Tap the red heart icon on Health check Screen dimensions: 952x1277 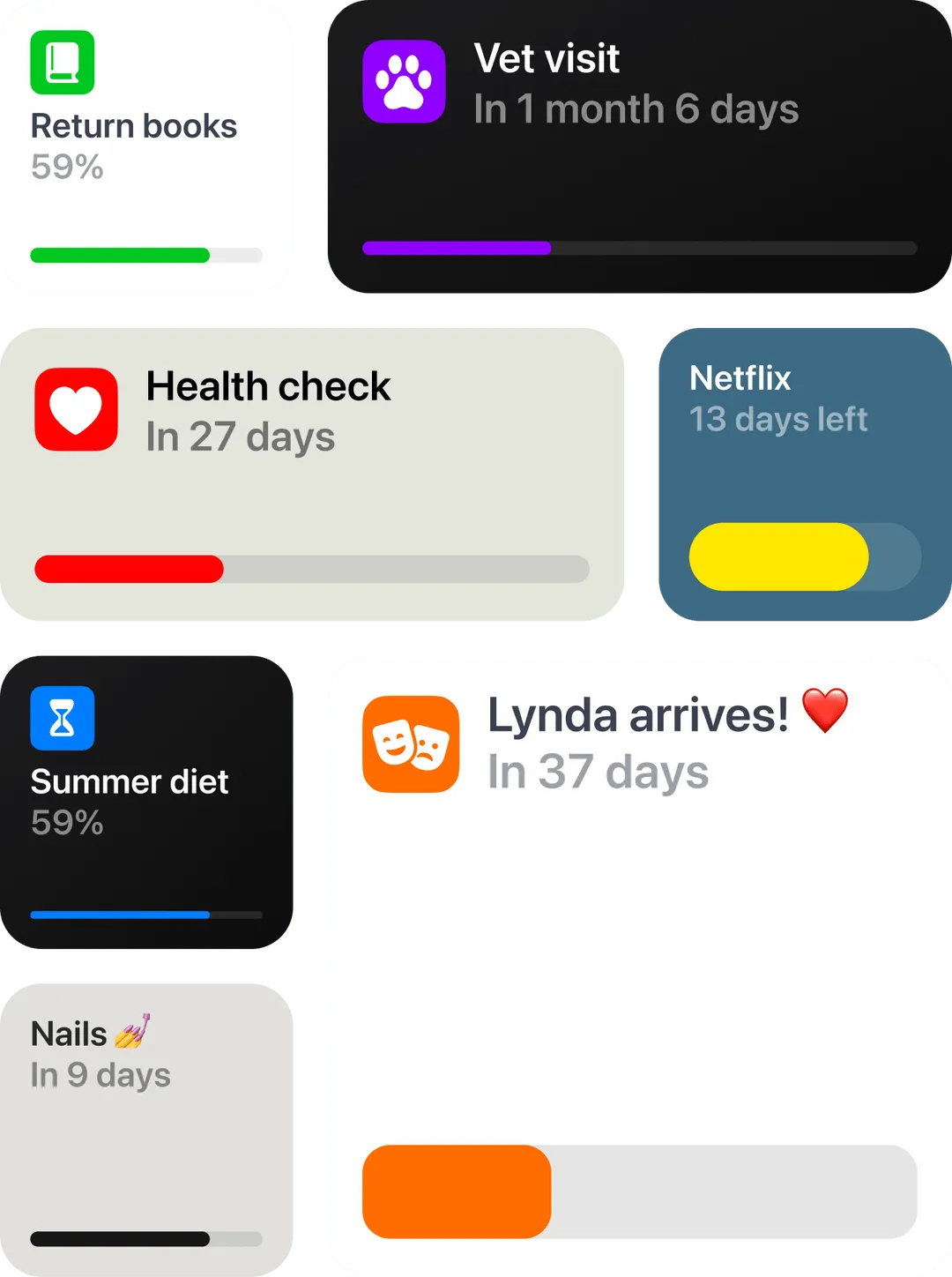point(75,409)
